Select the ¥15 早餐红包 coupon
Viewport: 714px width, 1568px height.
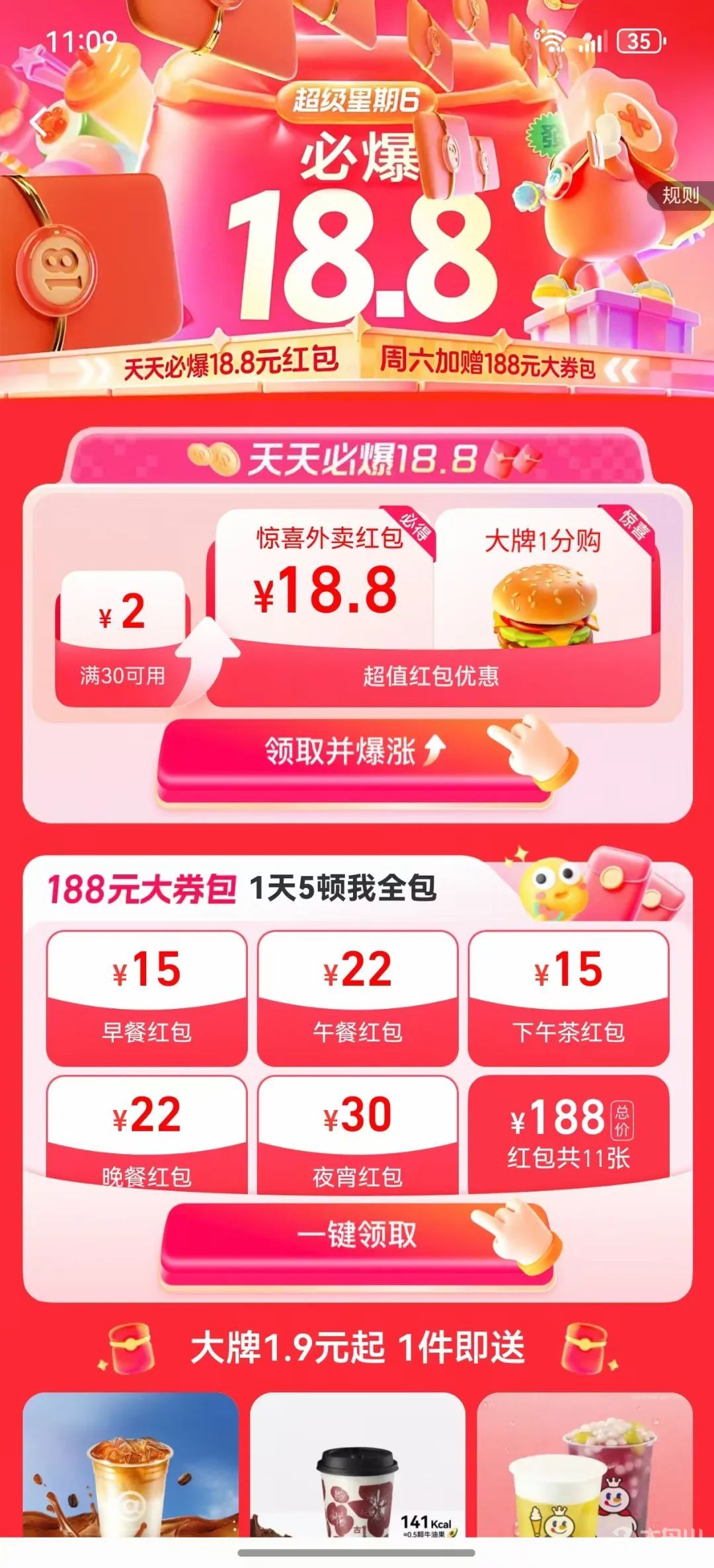point(147,998)
